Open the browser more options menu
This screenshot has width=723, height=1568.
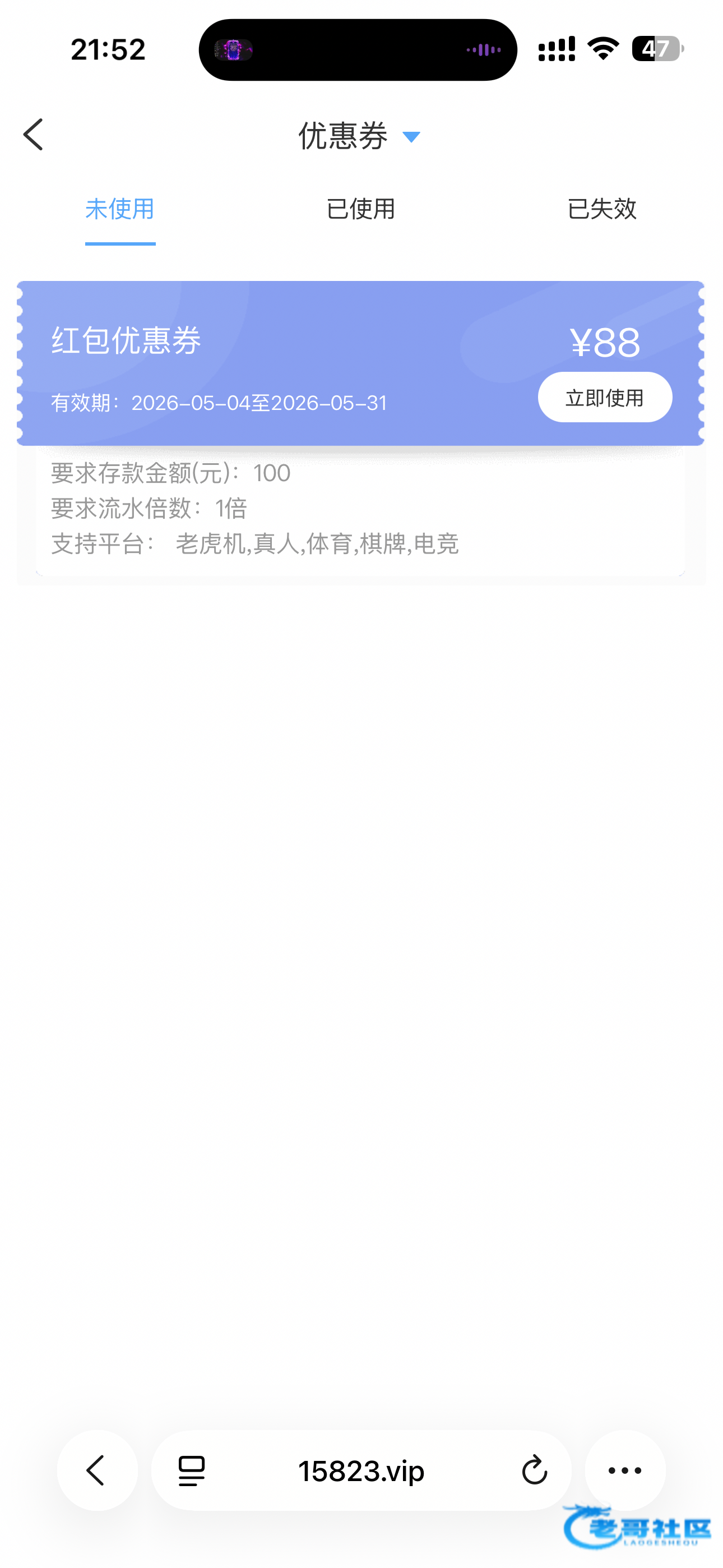point(625,1470)
